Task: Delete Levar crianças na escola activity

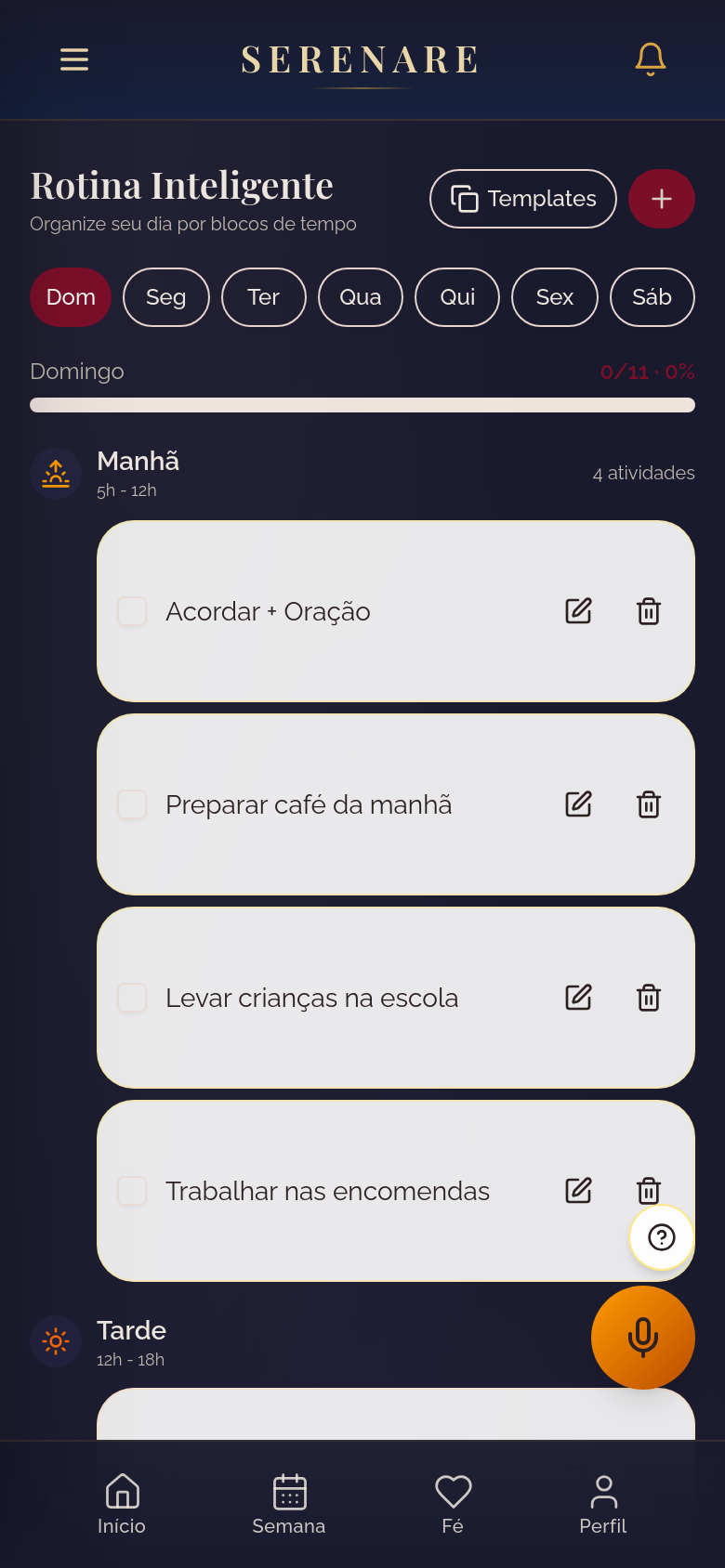Action: (x=649, y=998)
